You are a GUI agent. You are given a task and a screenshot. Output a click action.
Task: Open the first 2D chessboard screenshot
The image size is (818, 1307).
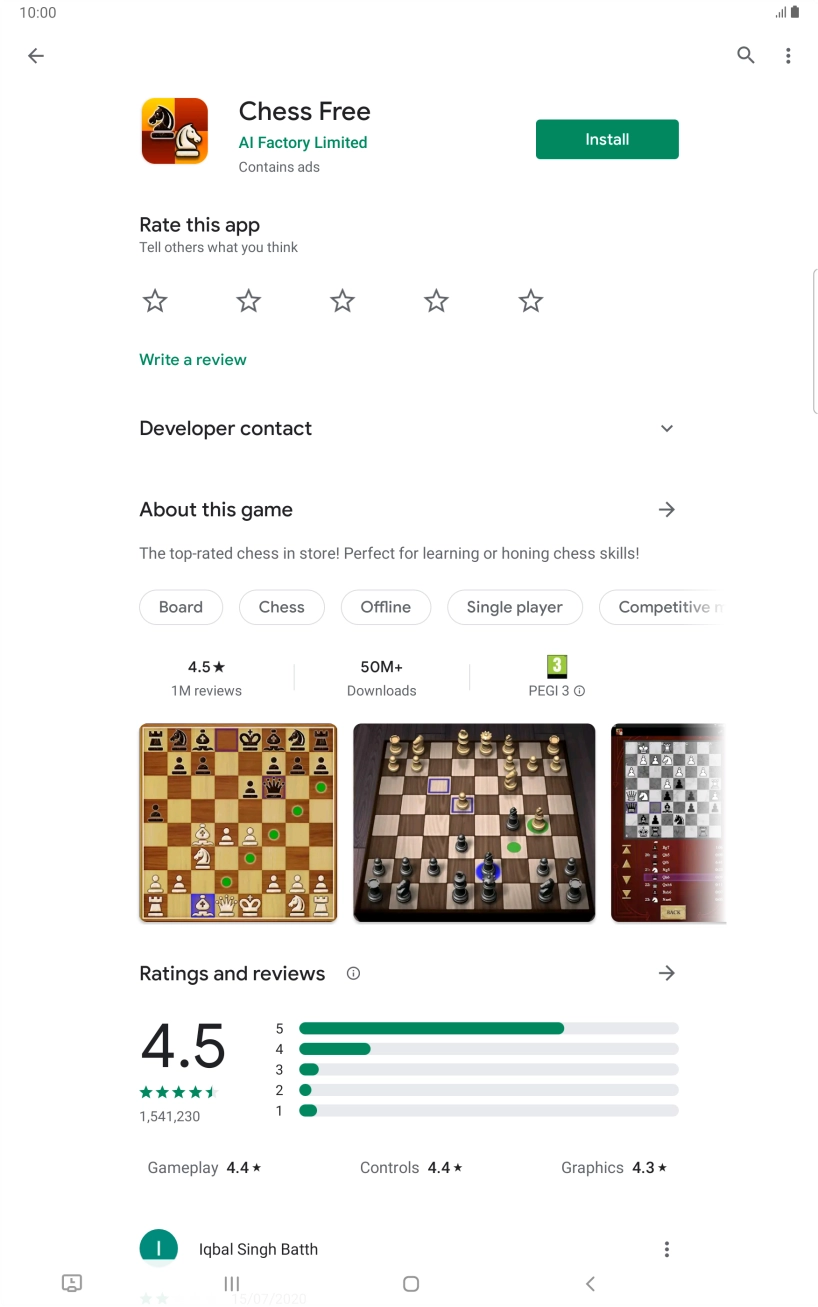[238, 822]
